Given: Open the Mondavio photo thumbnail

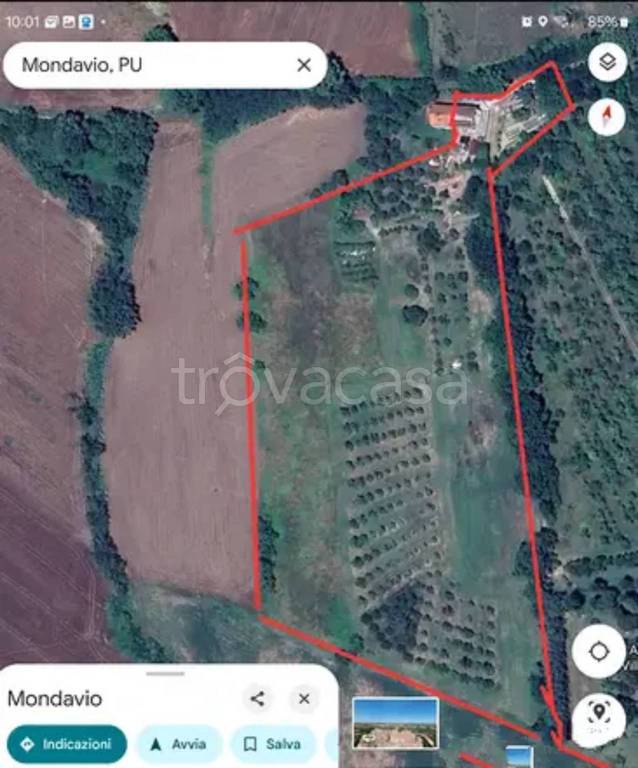Looking at the screenshot, I should click(395, 723).
